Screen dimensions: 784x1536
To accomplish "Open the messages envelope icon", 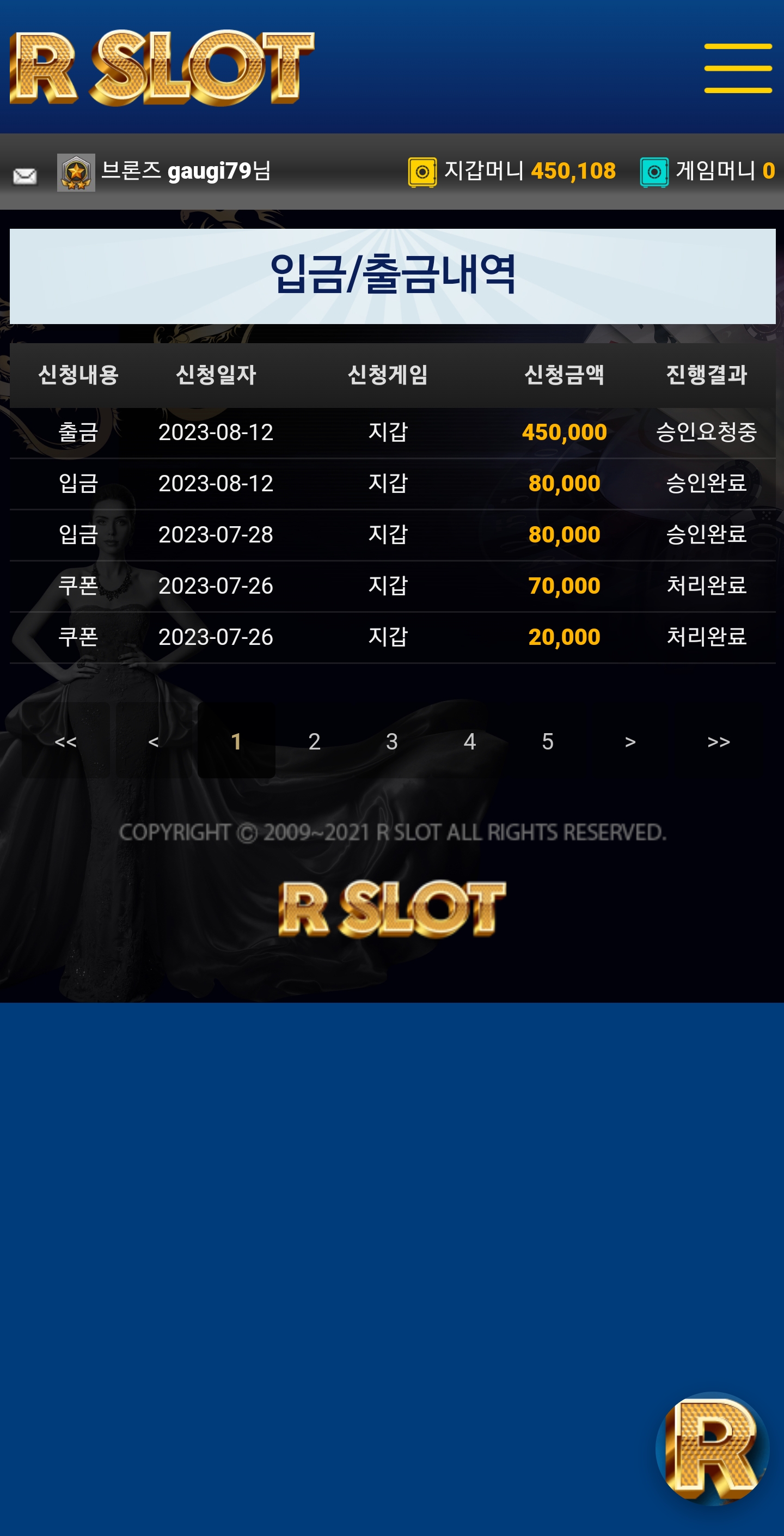I will (x=25, y=176).
